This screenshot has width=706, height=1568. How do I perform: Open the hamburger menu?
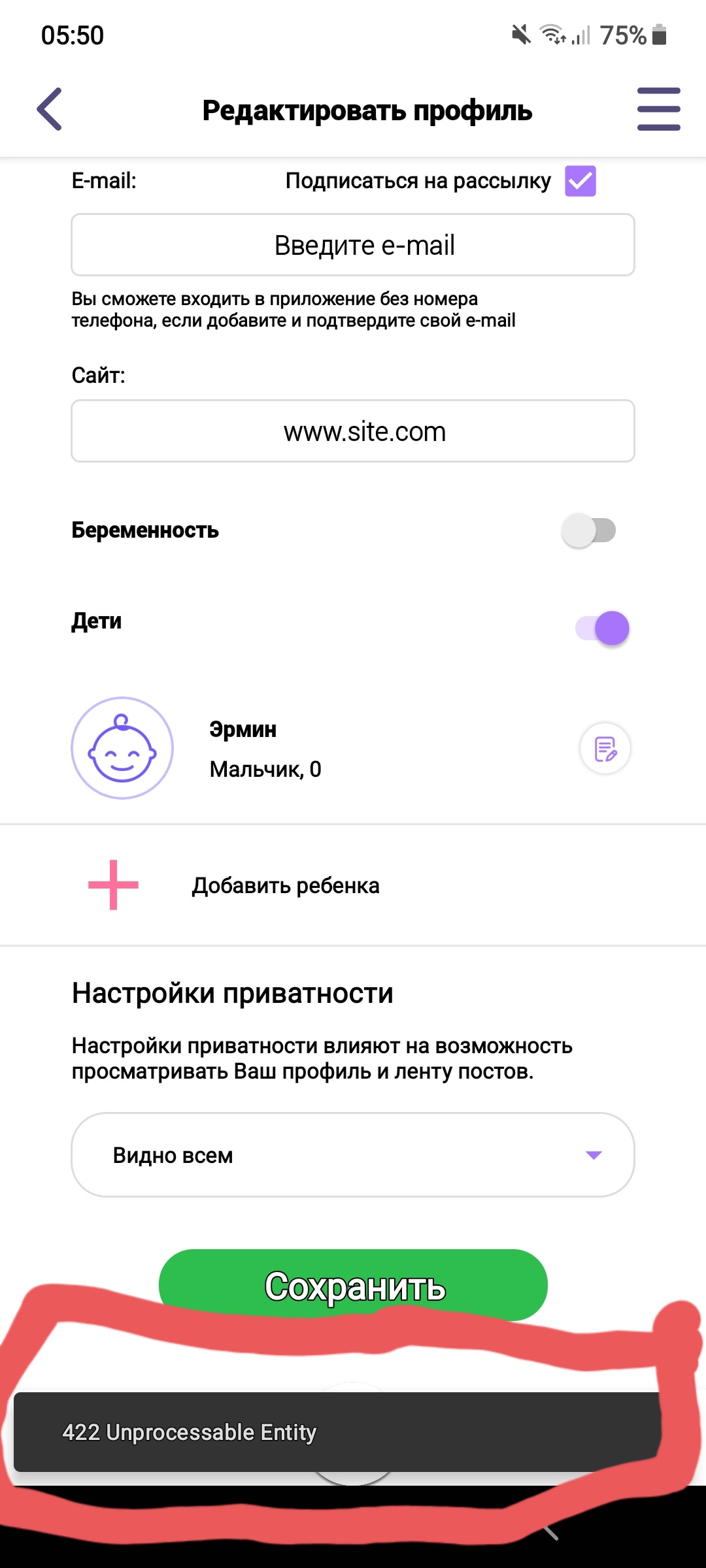pyautogui.click(x=658, y=109)
